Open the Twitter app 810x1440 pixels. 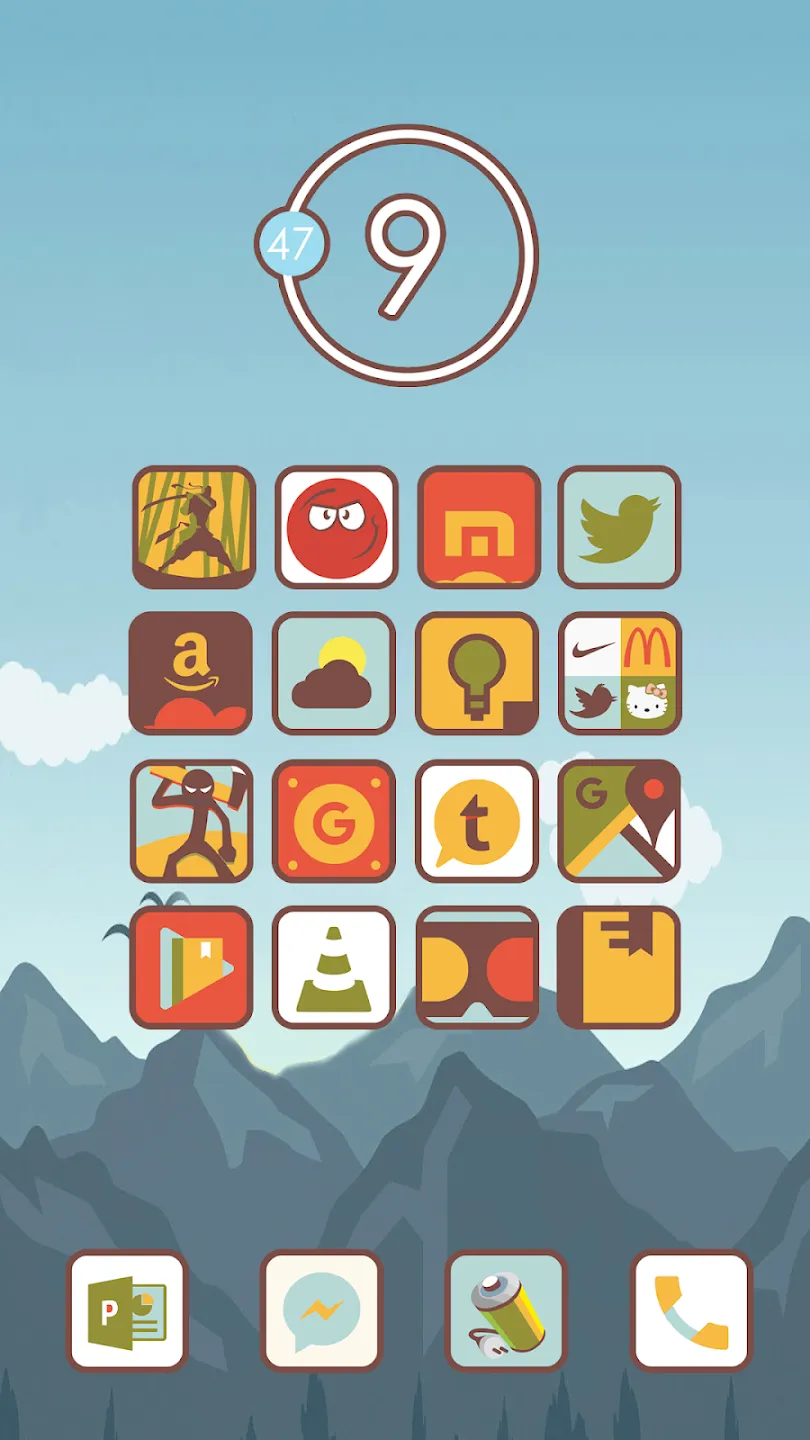point(619,527)
